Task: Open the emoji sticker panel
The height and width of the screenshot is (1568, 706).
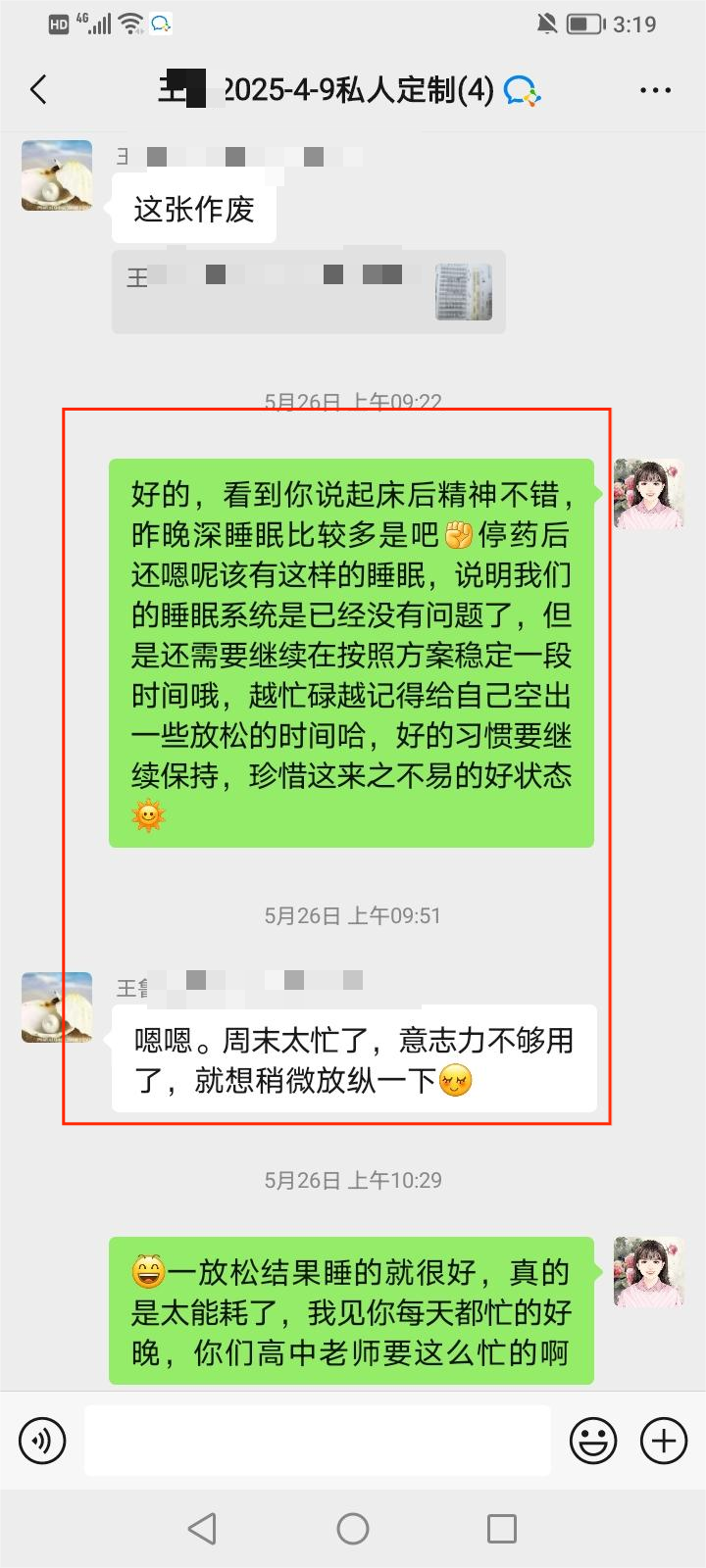Action: [593, 1441]
